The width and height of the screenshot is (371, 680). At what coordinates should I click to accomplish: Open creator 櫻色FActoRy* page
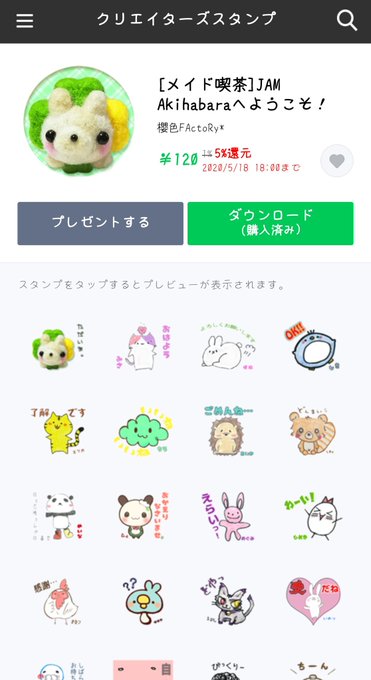pyautogui.click(x=190, y=128)
